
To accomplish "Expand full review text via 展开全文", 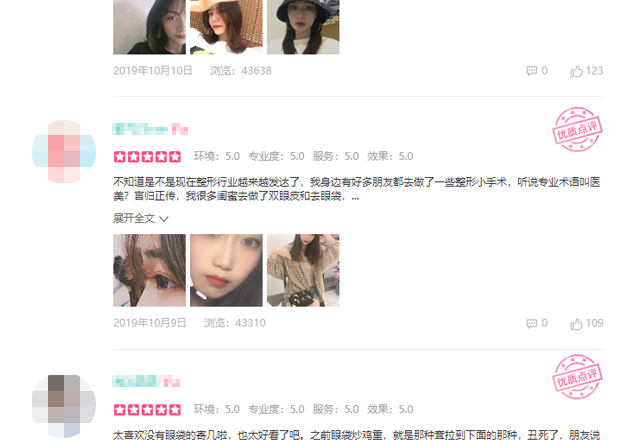I will [x=140, y=218].
